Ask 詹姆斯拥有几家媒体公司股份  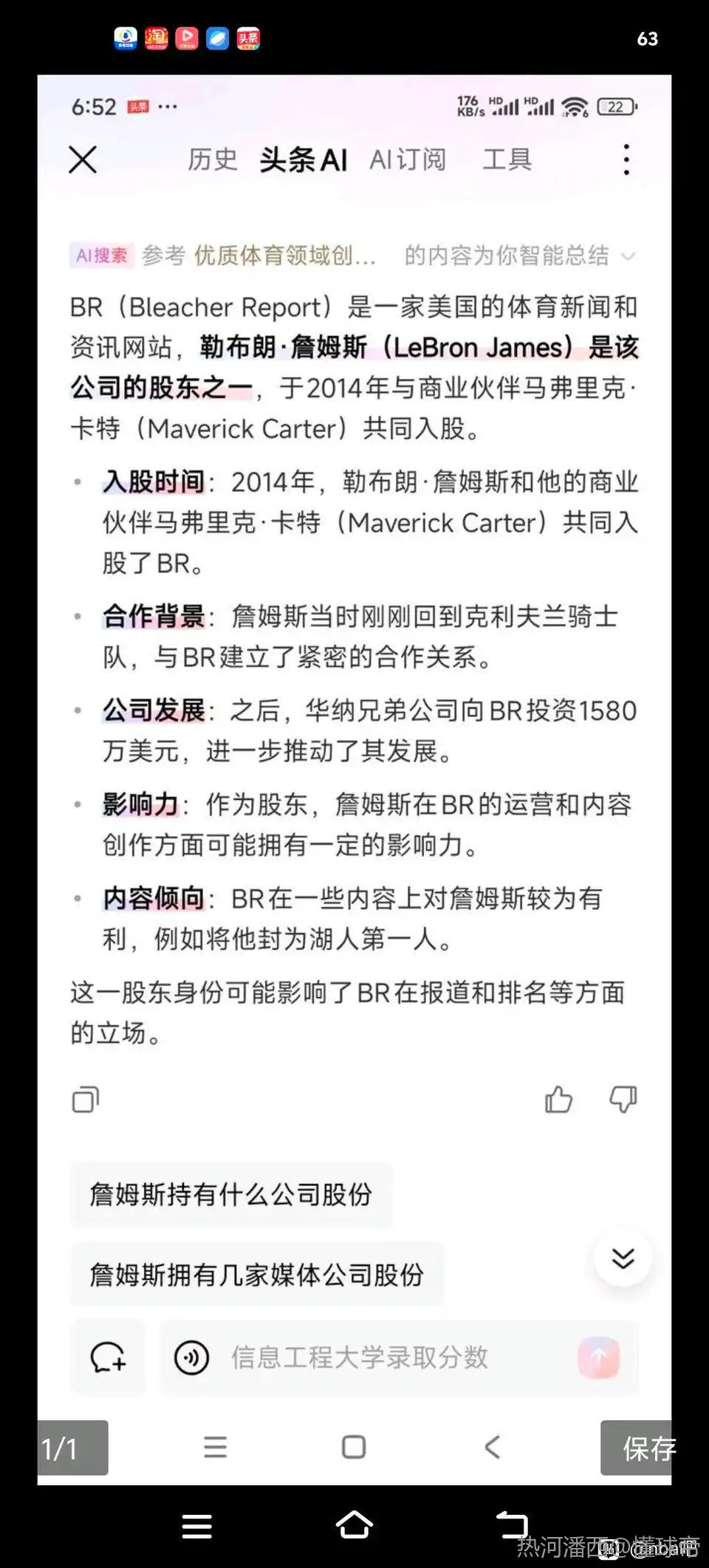pyautogui.click(x=257, y=1274)
